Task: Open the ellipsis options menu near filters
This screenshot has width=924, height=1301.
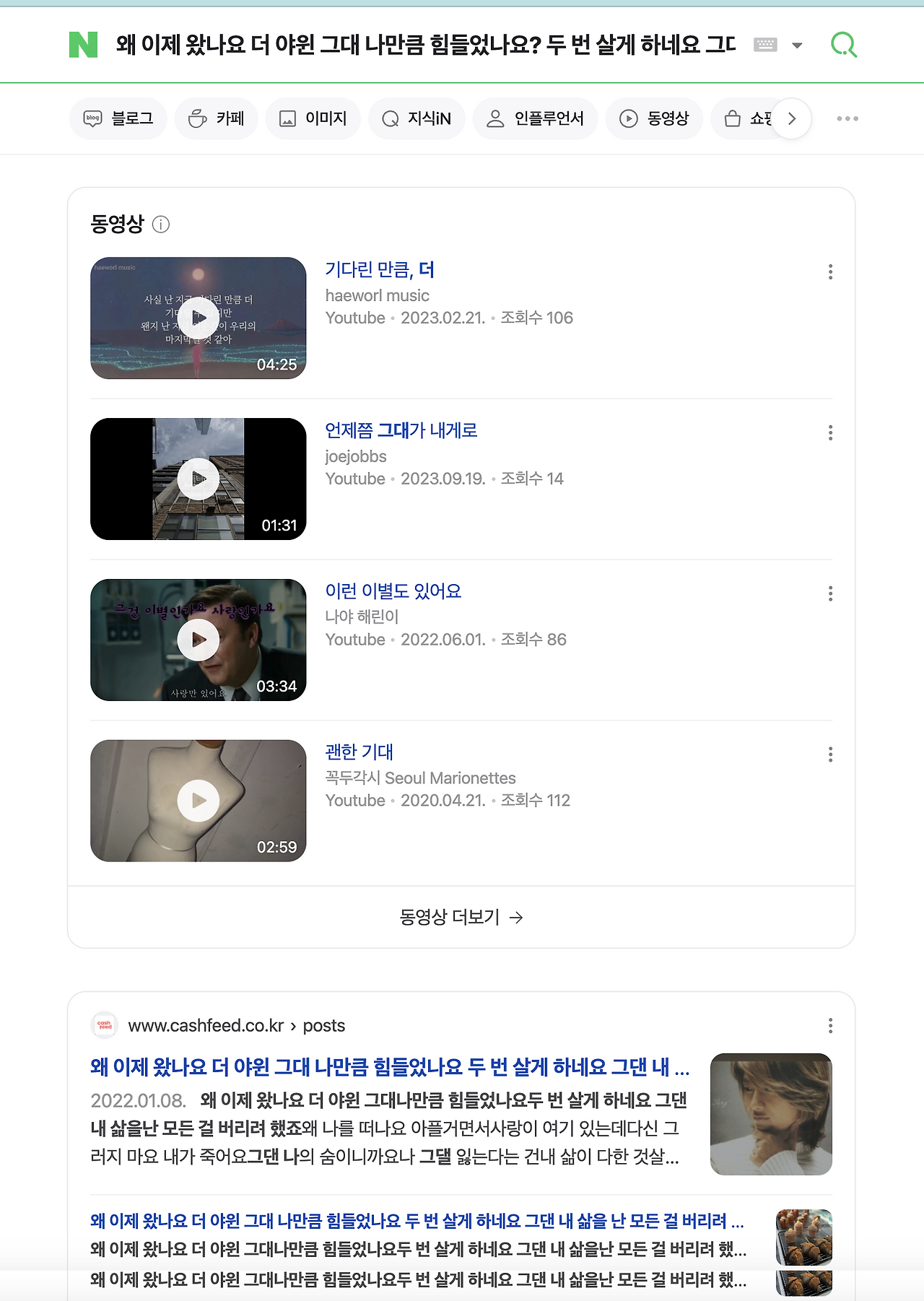Action: [846, 118]
